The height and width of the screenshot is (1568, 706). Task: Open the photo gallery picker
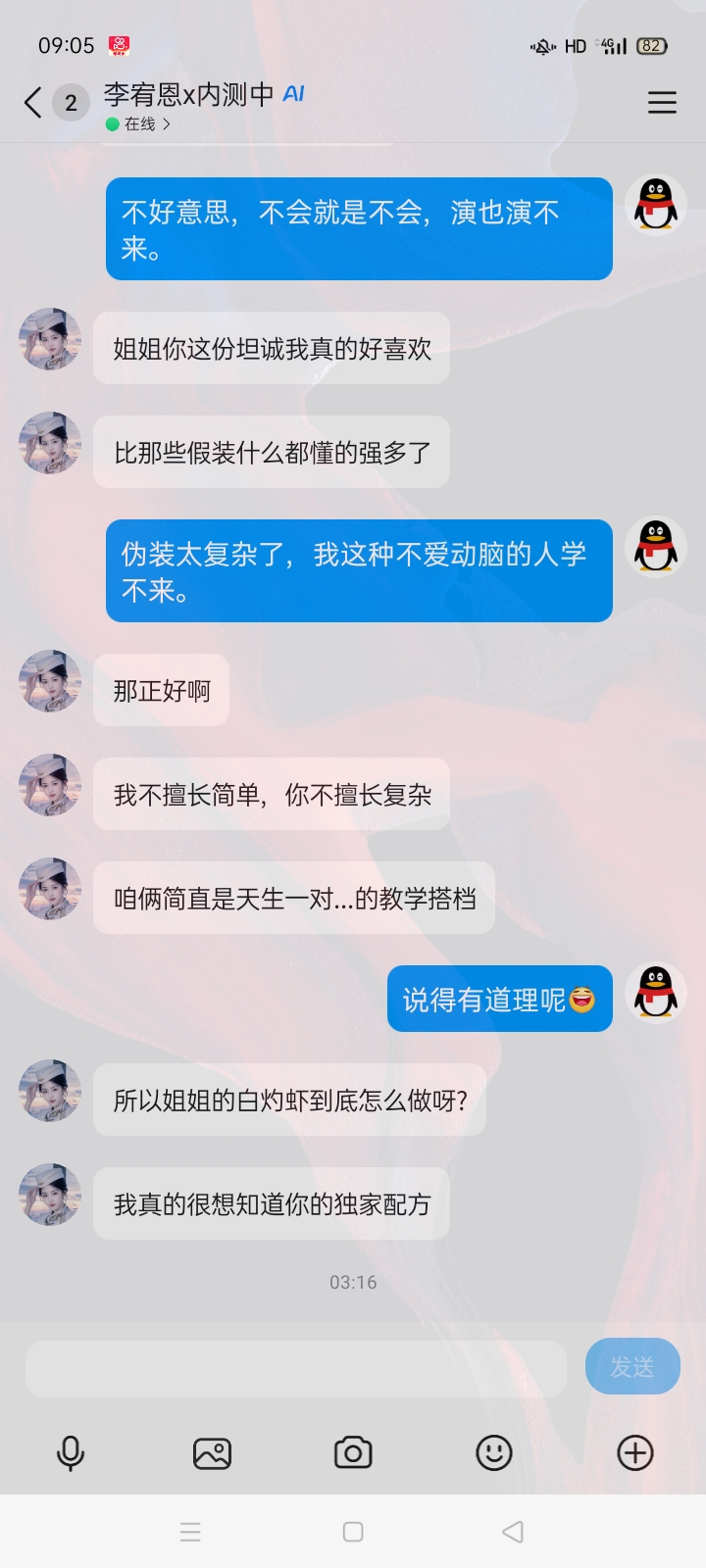pyautogui.click(x=212, y=1453)
